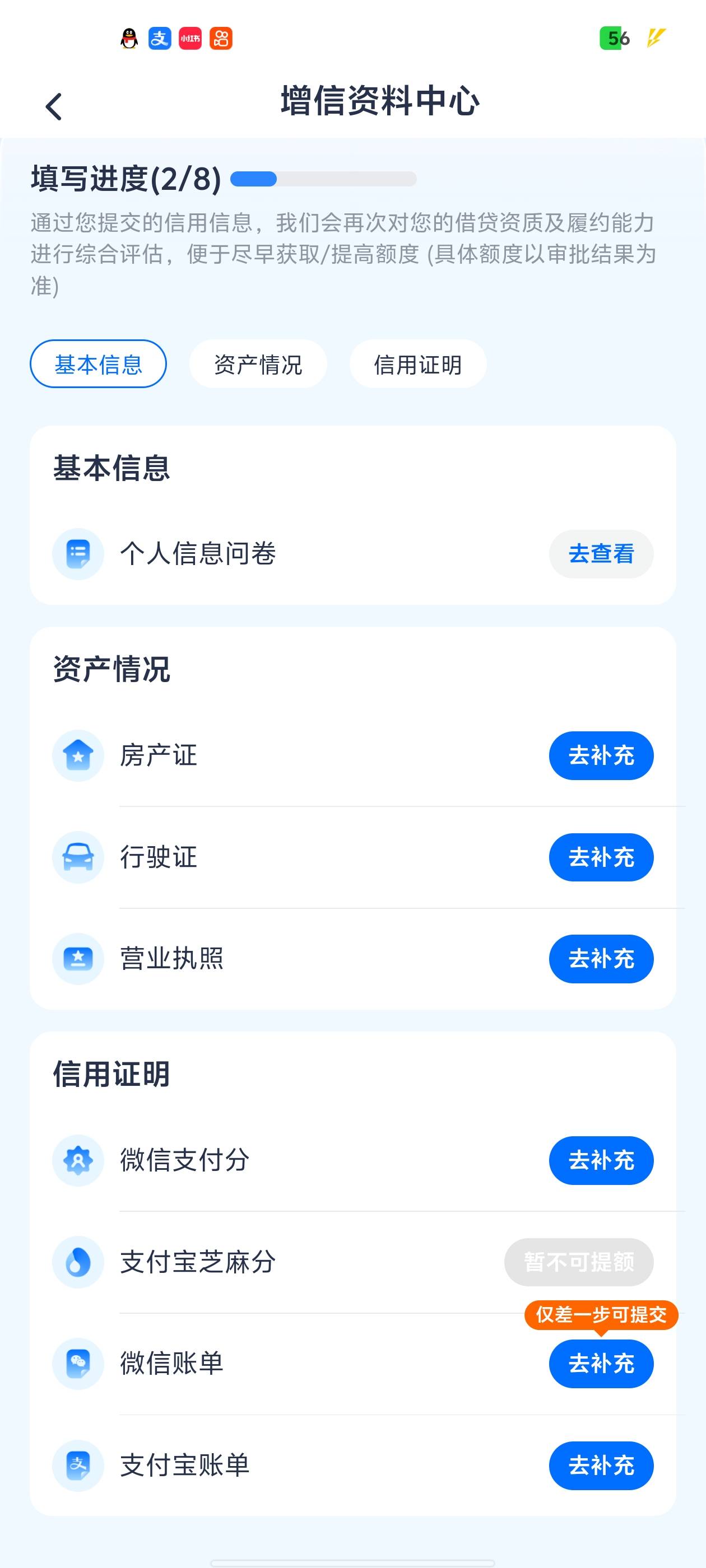Viewport: 706px width, 1568px height.
Task: Tap 去补充 next to 支付宝账单
Action: coord(601,1465)
